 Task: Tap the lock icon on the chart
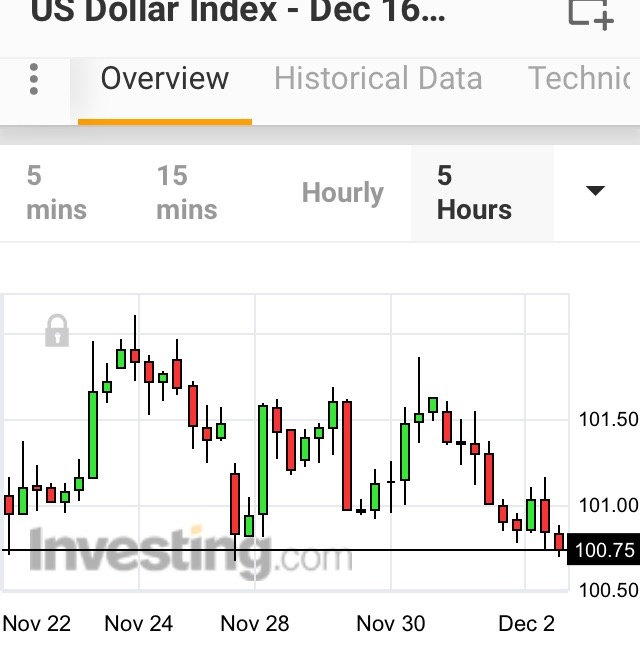57,330
